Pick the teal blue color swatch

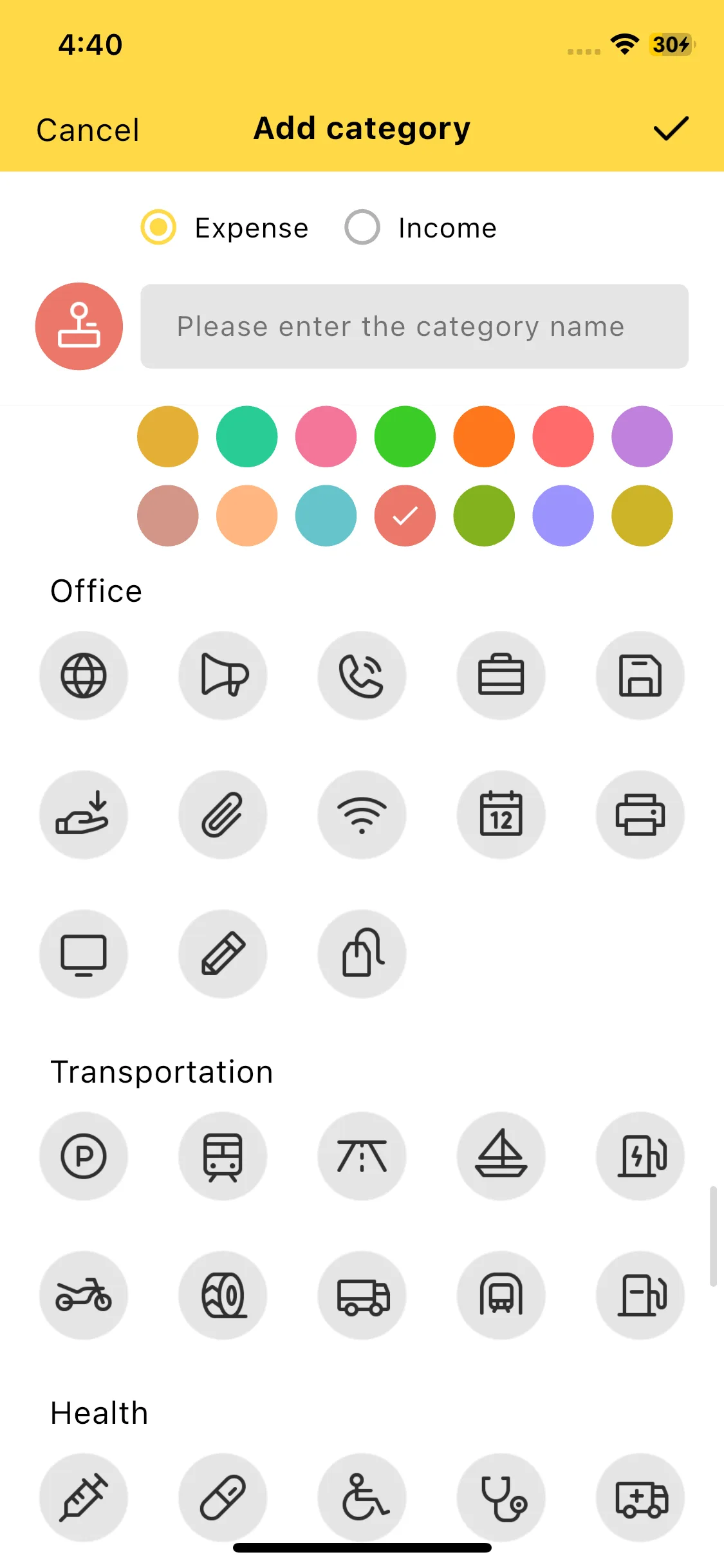pyautogui.click(x=326, y=516)
